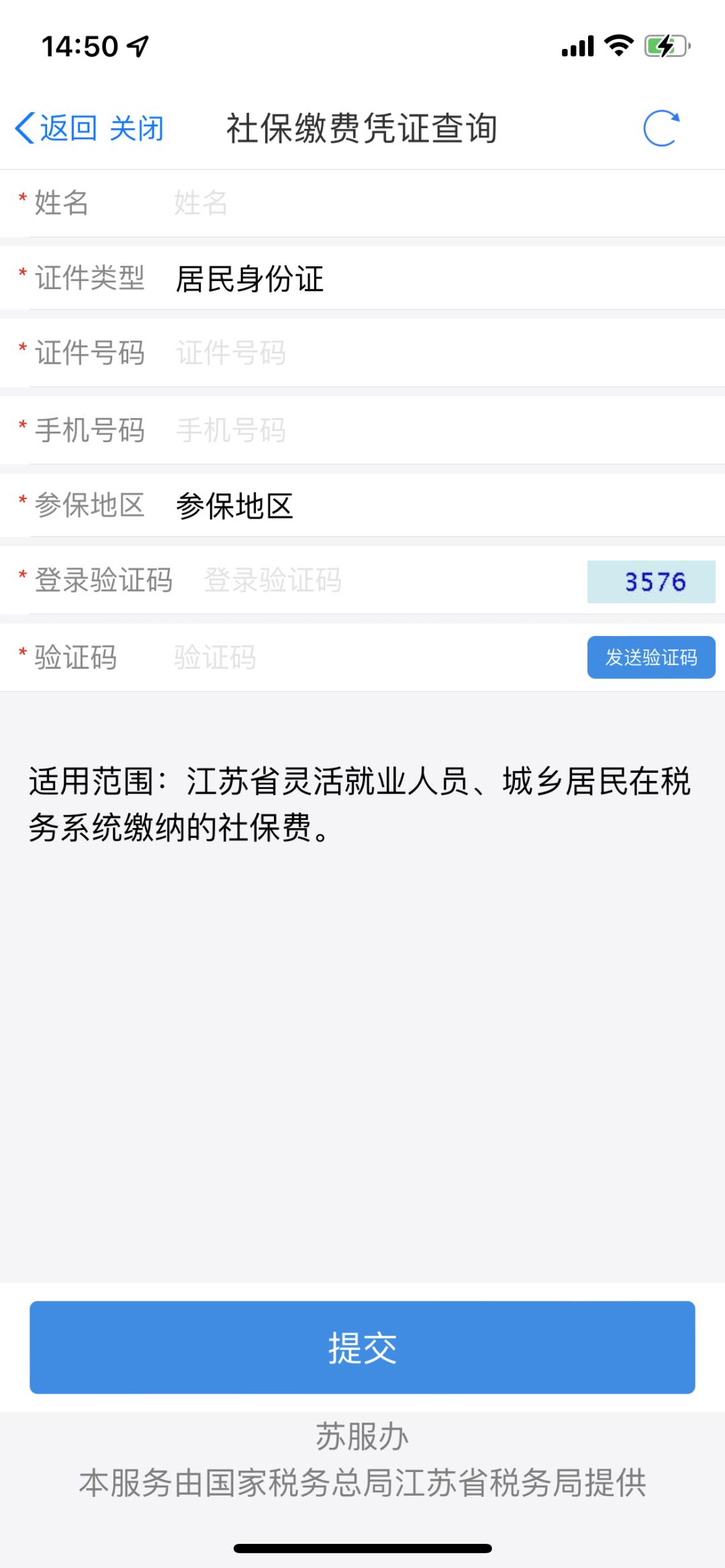Open the 证件类型 picker
725x1568 pixels.
pos(436,278)
